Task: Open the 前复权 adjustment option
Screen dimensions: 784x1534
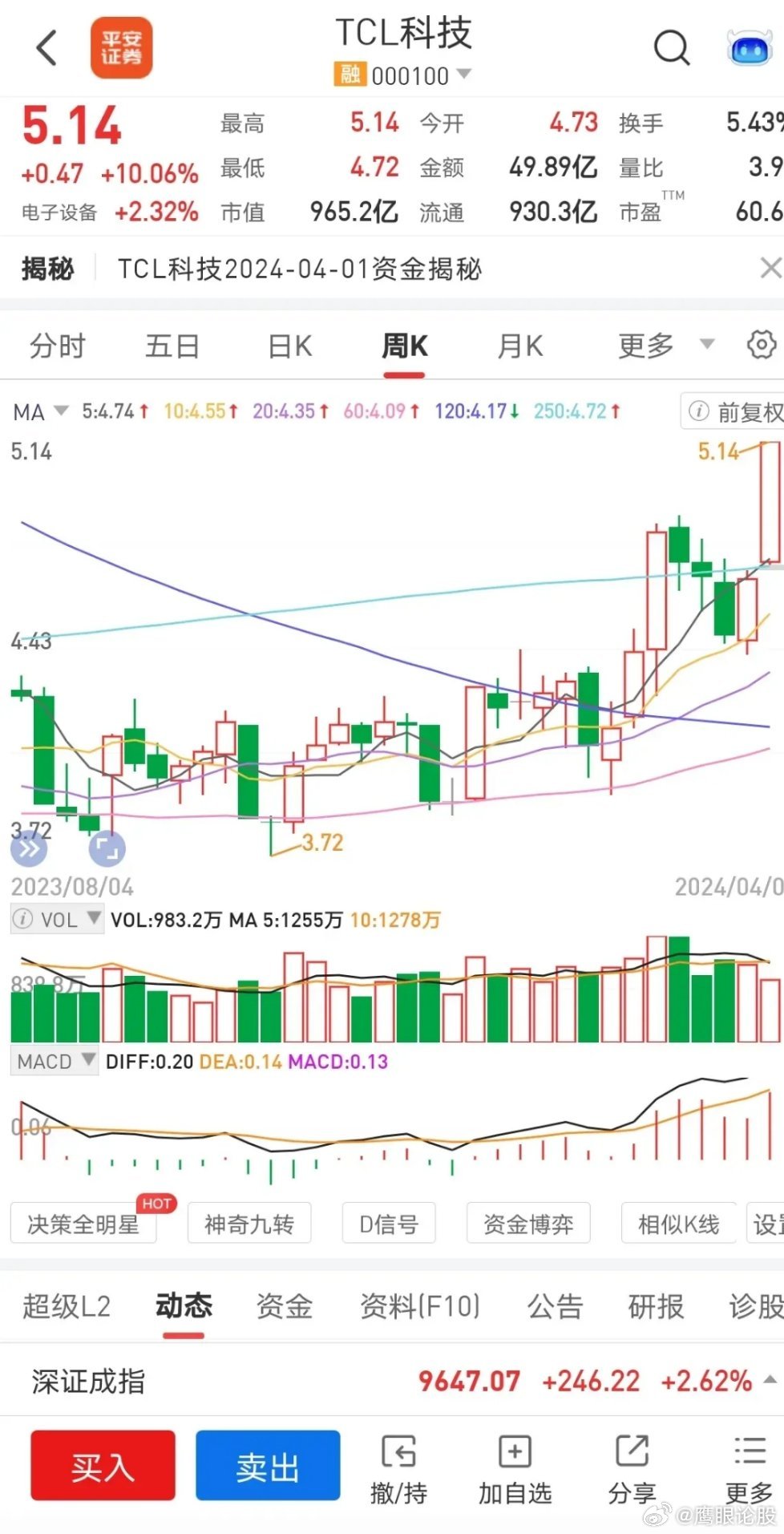Action: (x=733, y=411)
